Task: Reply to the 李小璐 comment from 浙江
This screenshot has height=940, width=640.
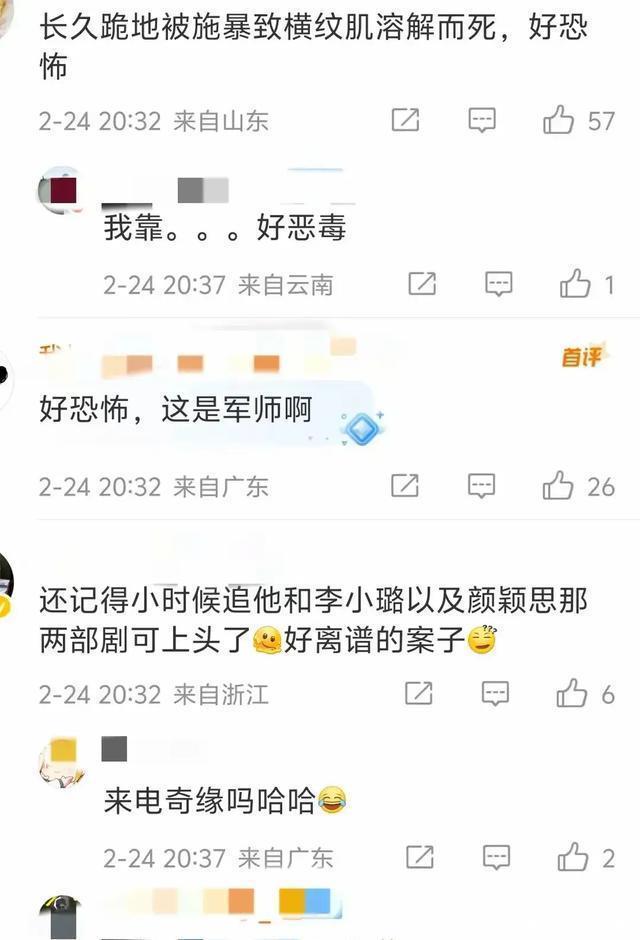Action: pos(495,693)
